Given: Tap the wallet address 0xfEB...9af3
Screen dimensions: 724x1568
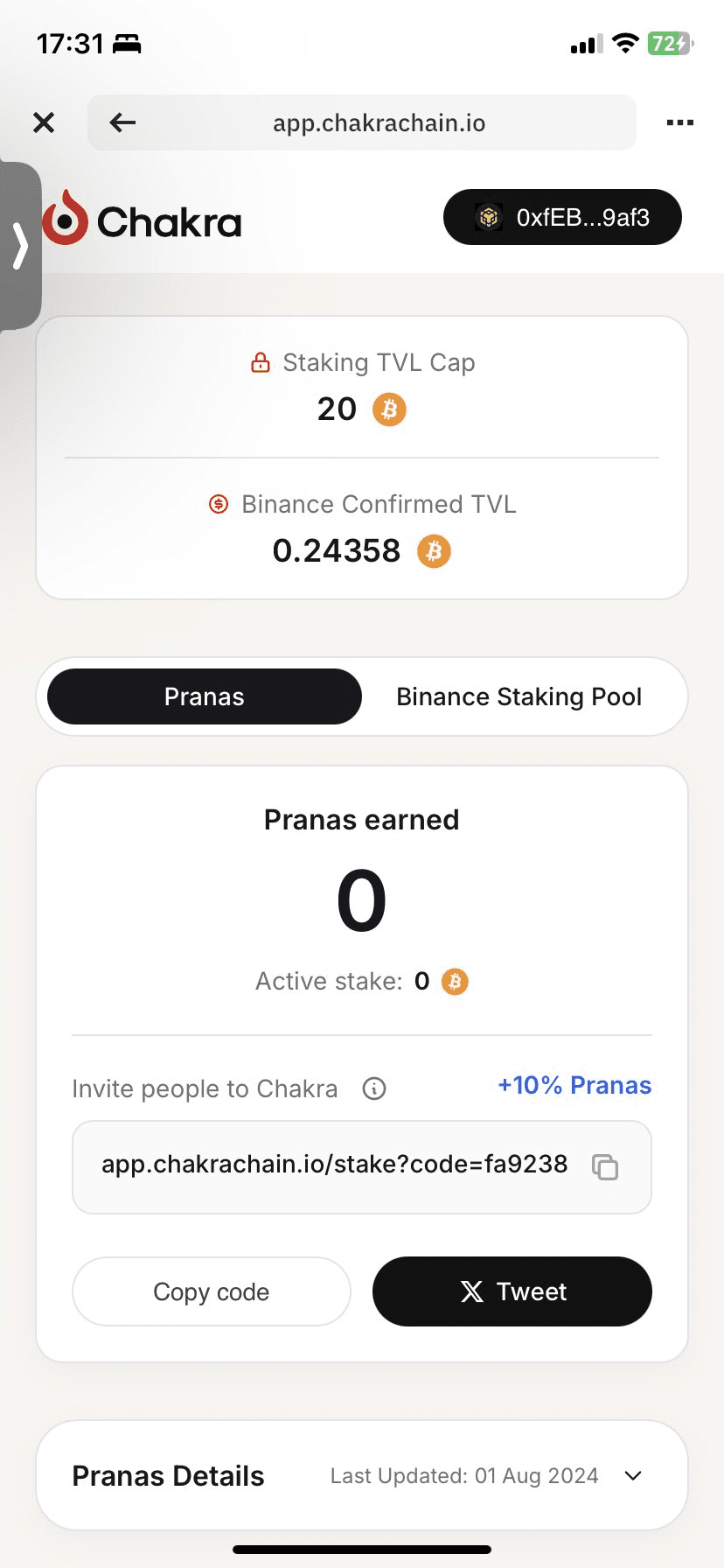Looking at the screenshot, I should pos(562,217).
